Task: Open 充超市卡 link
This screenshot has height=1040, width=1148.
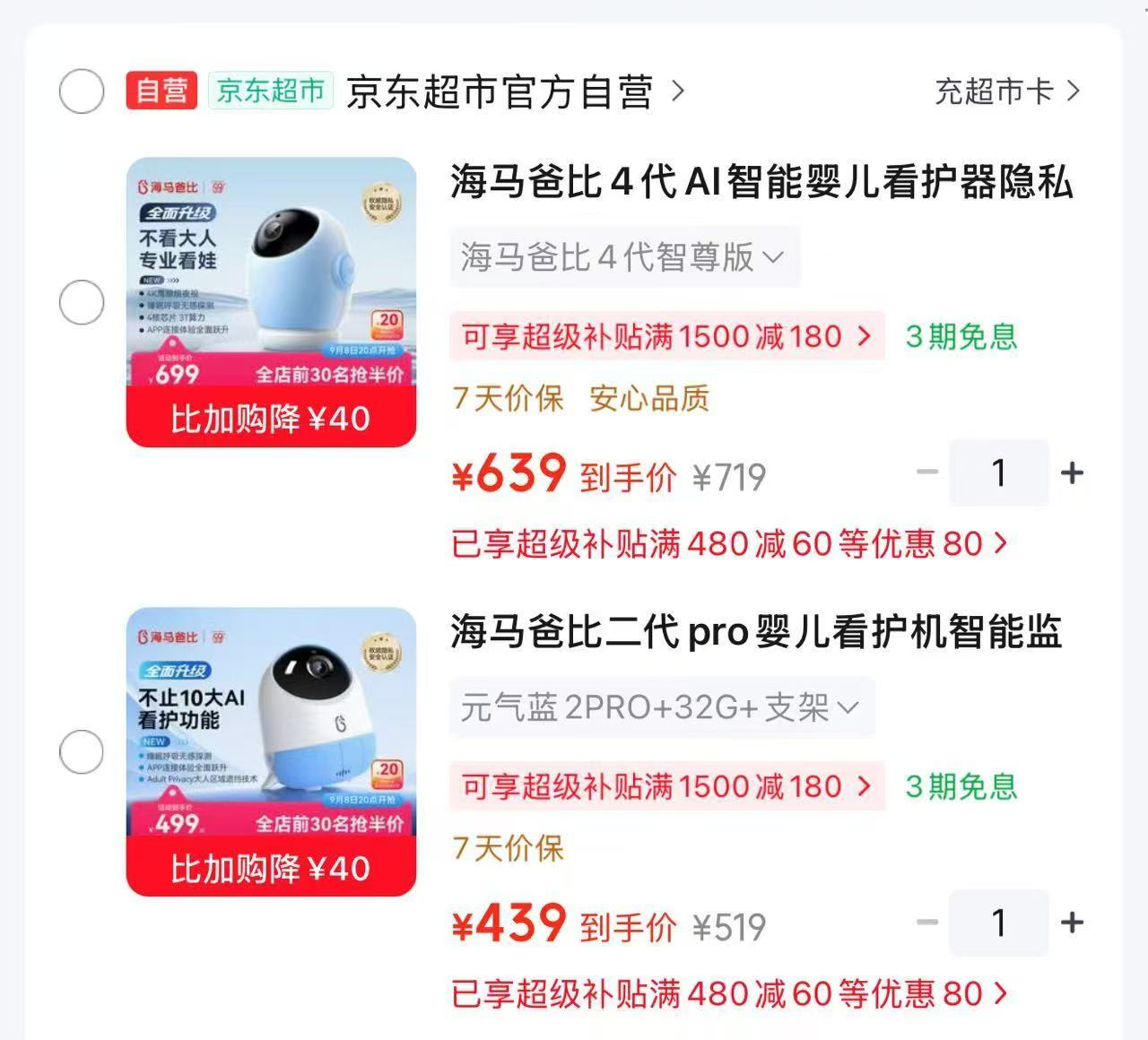Action: click(1007, 91)
